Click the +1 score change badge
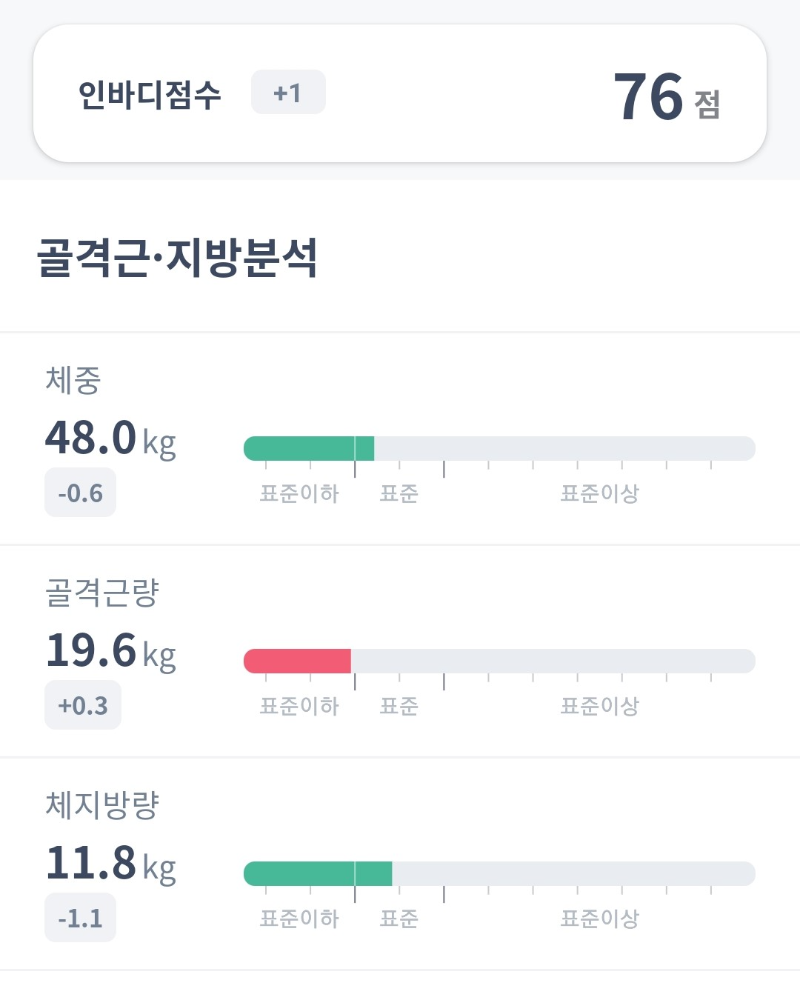The image size is (800, 987). pyautogui.click(x=288, y=93)
